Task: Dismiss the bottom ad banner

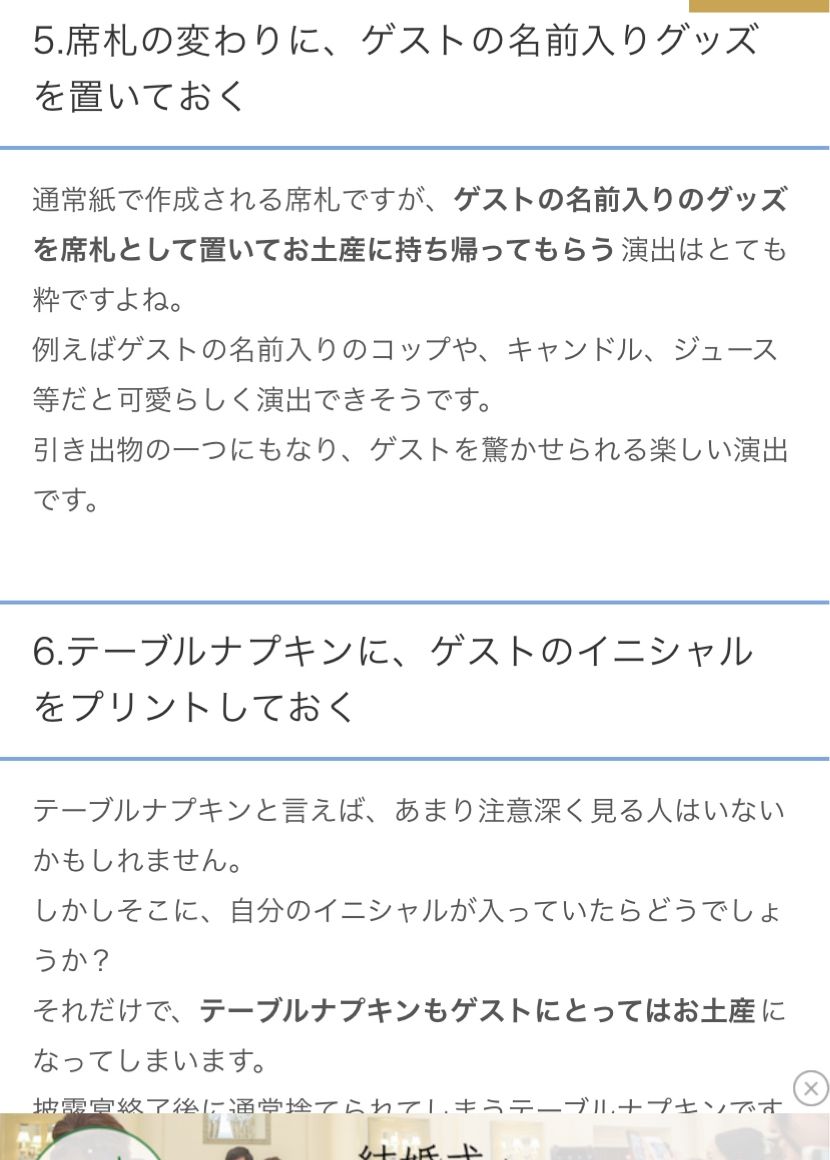Action: pos(810,1088)
